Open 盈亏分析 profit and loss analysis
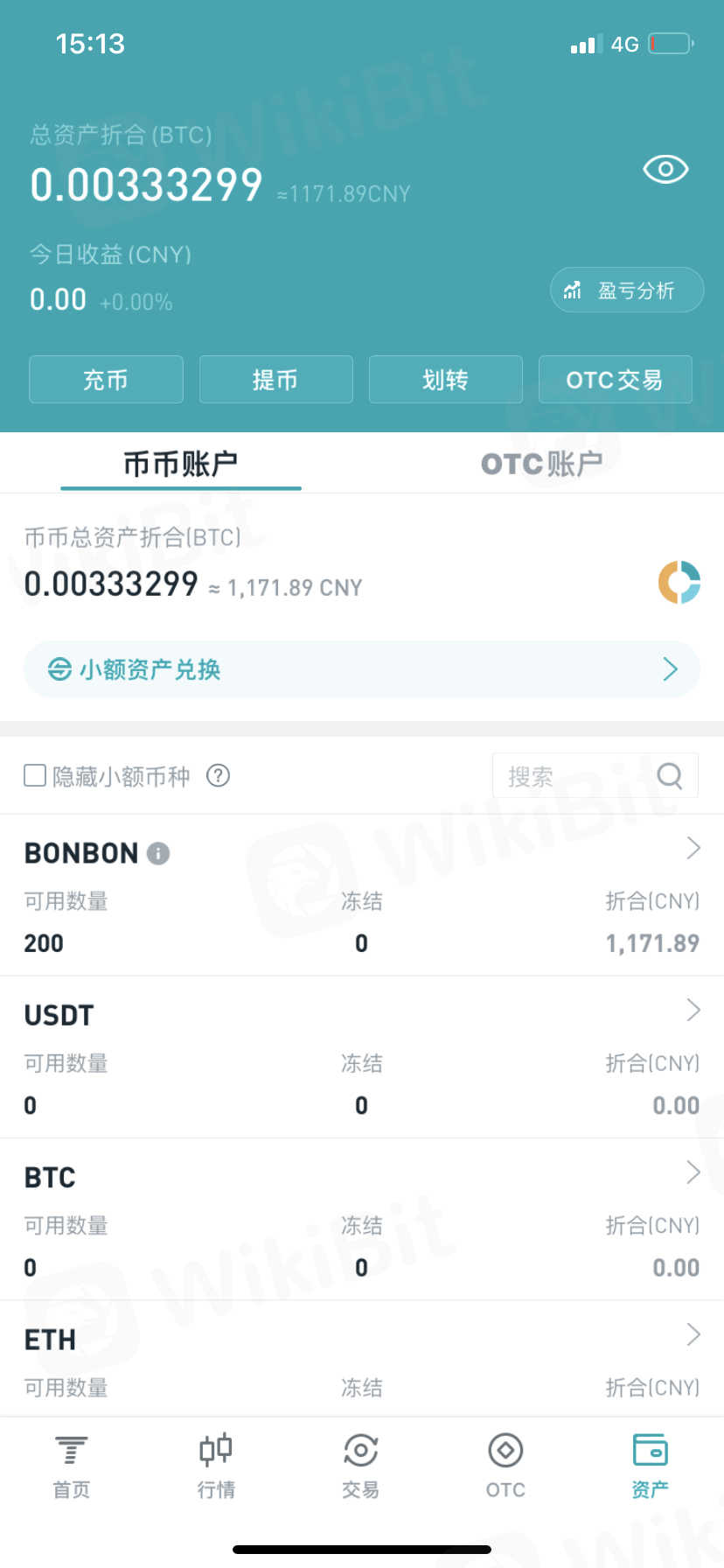724x1568 pixels. coord(626,290)
